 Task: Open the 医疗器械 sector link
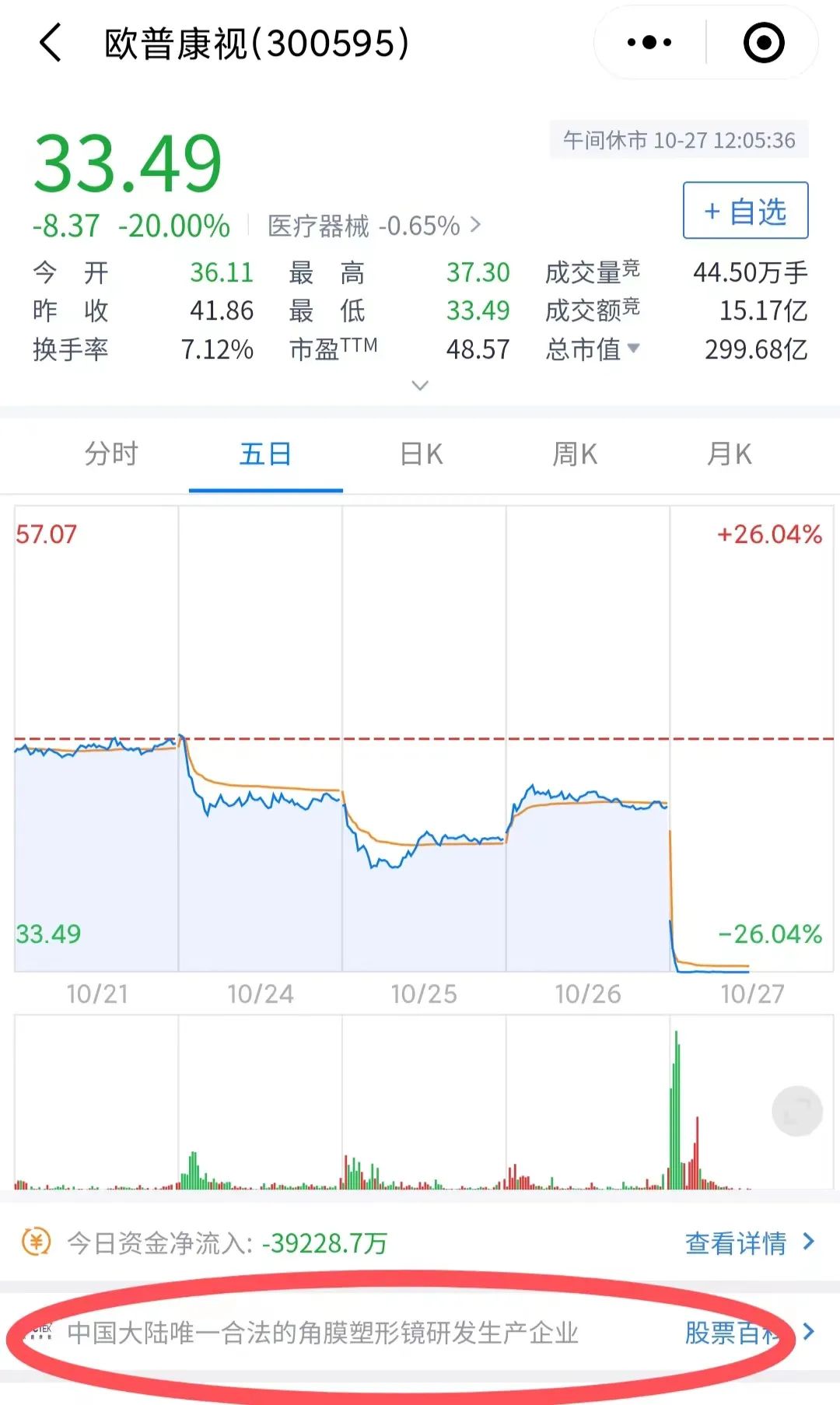(374, 226)
